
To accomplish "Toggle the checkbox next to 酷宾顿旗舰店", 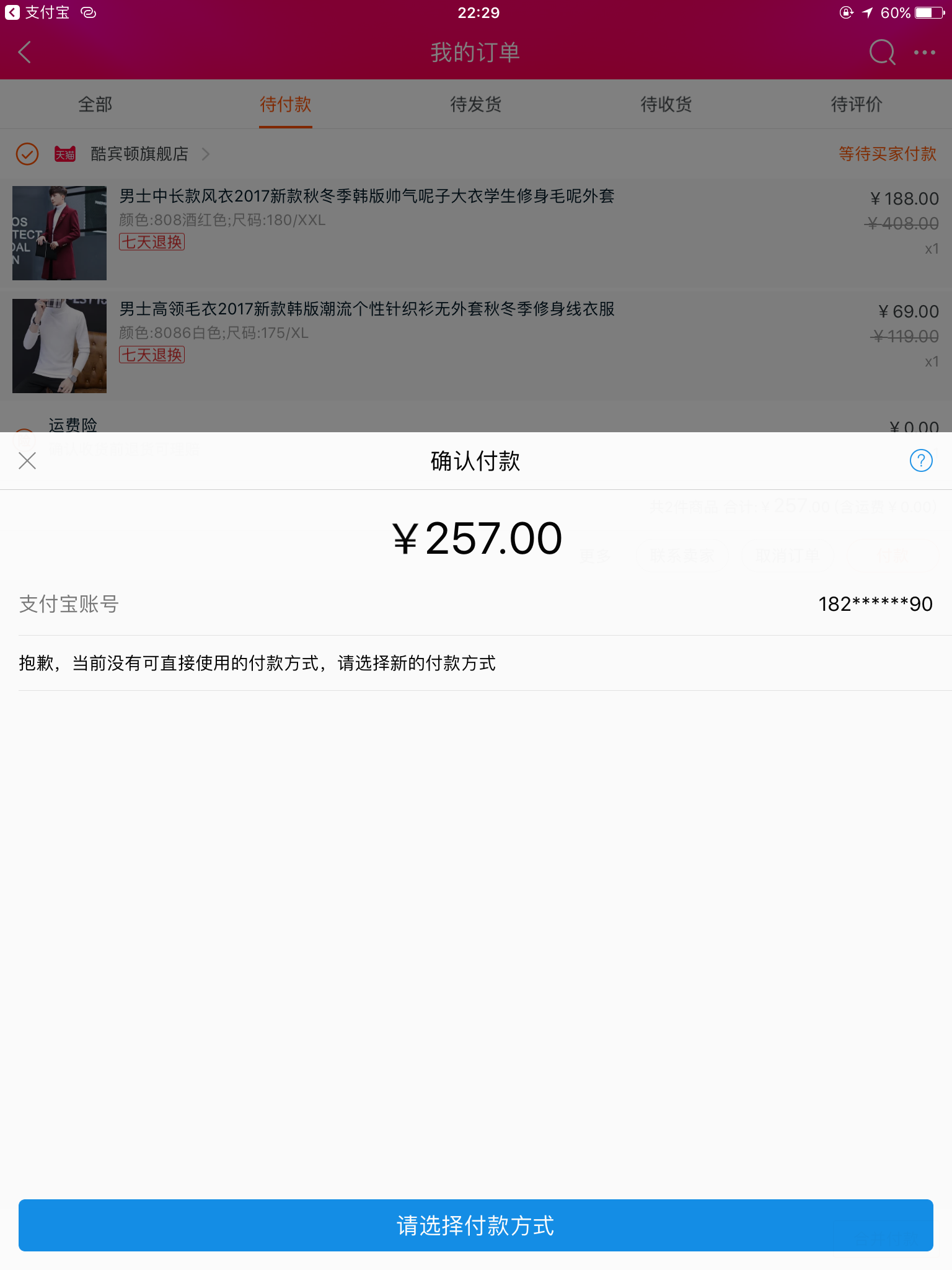I will 27,154.
